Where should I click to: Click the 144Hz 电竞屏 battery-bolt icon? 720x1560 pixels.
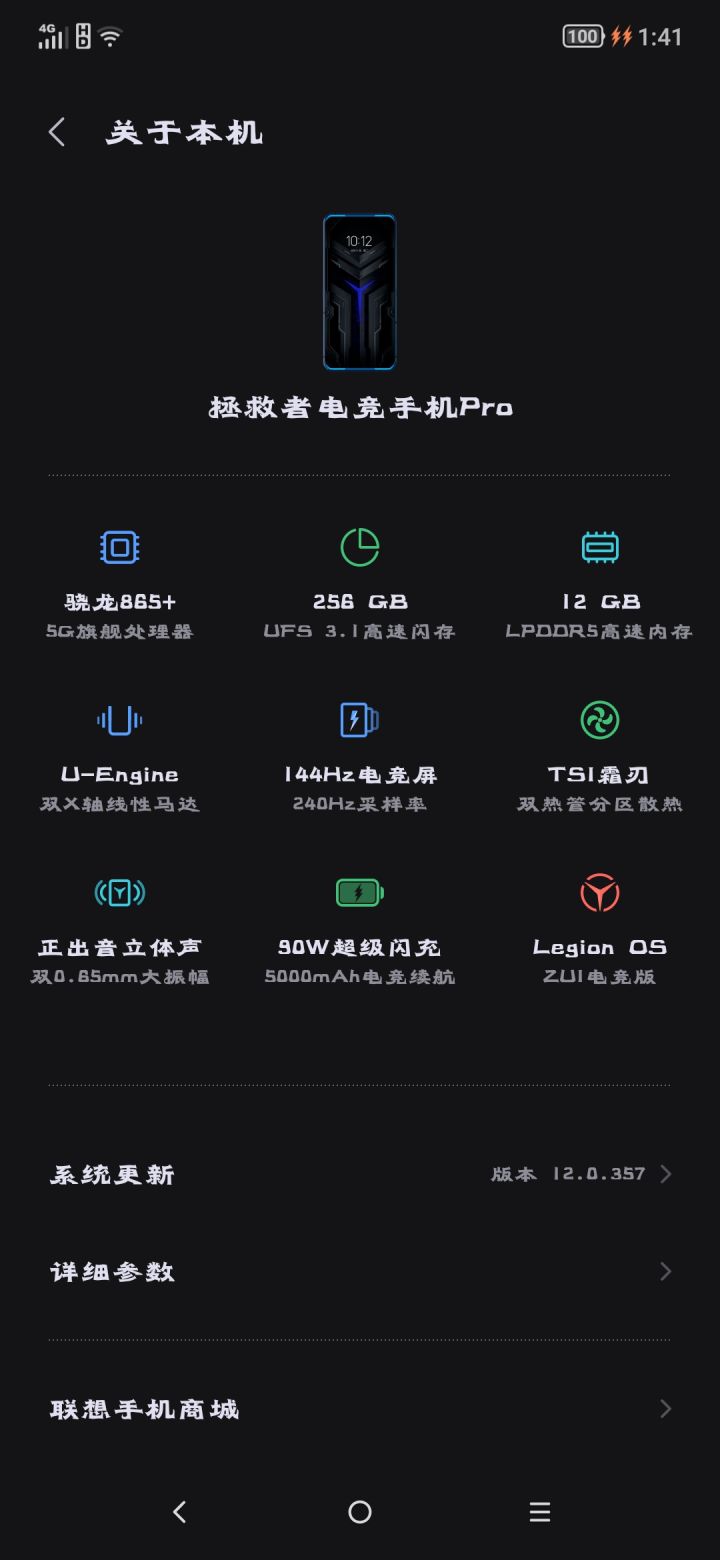(x=359, y=720)
